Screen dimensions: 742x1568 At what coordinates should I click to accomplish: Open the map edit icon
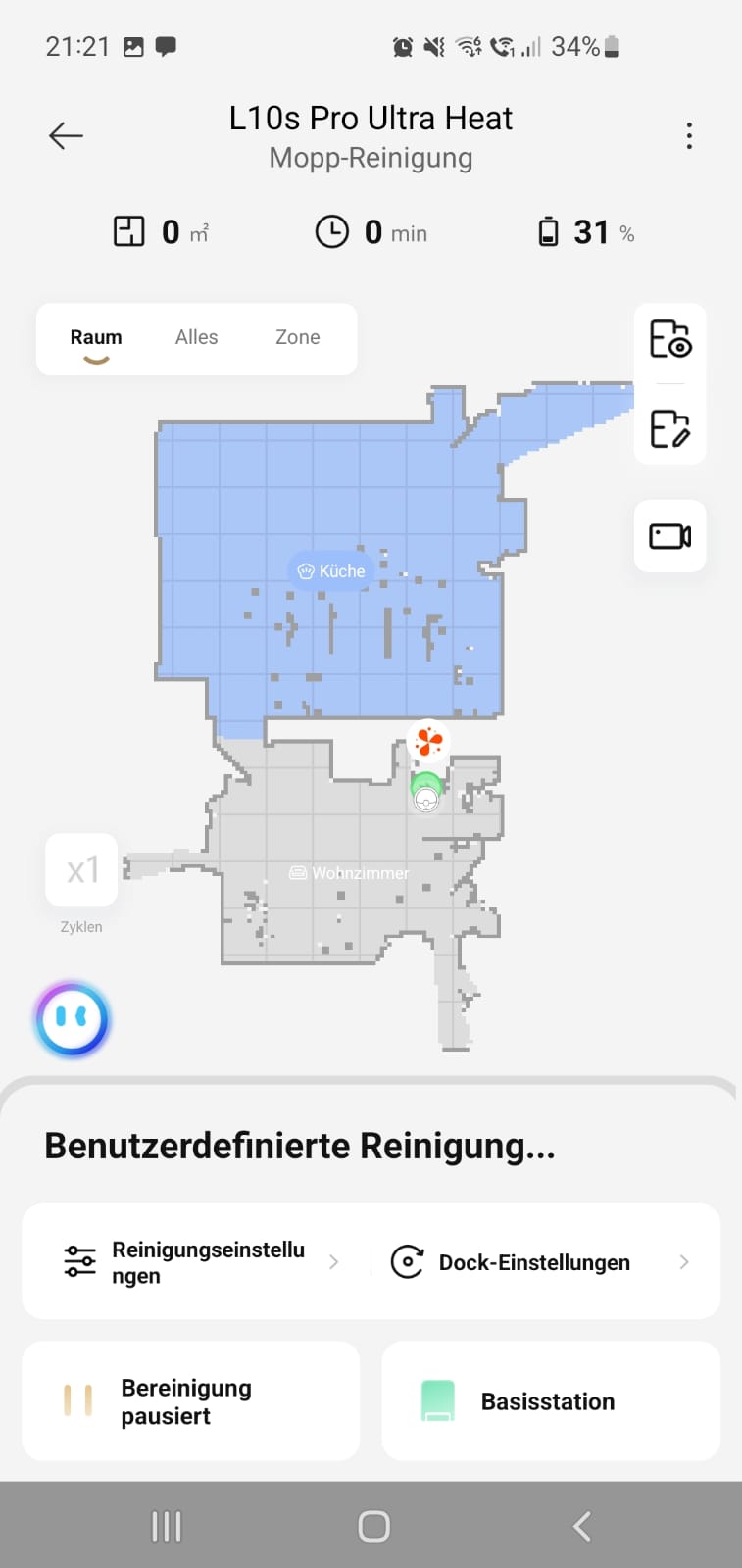pos(670,428)
